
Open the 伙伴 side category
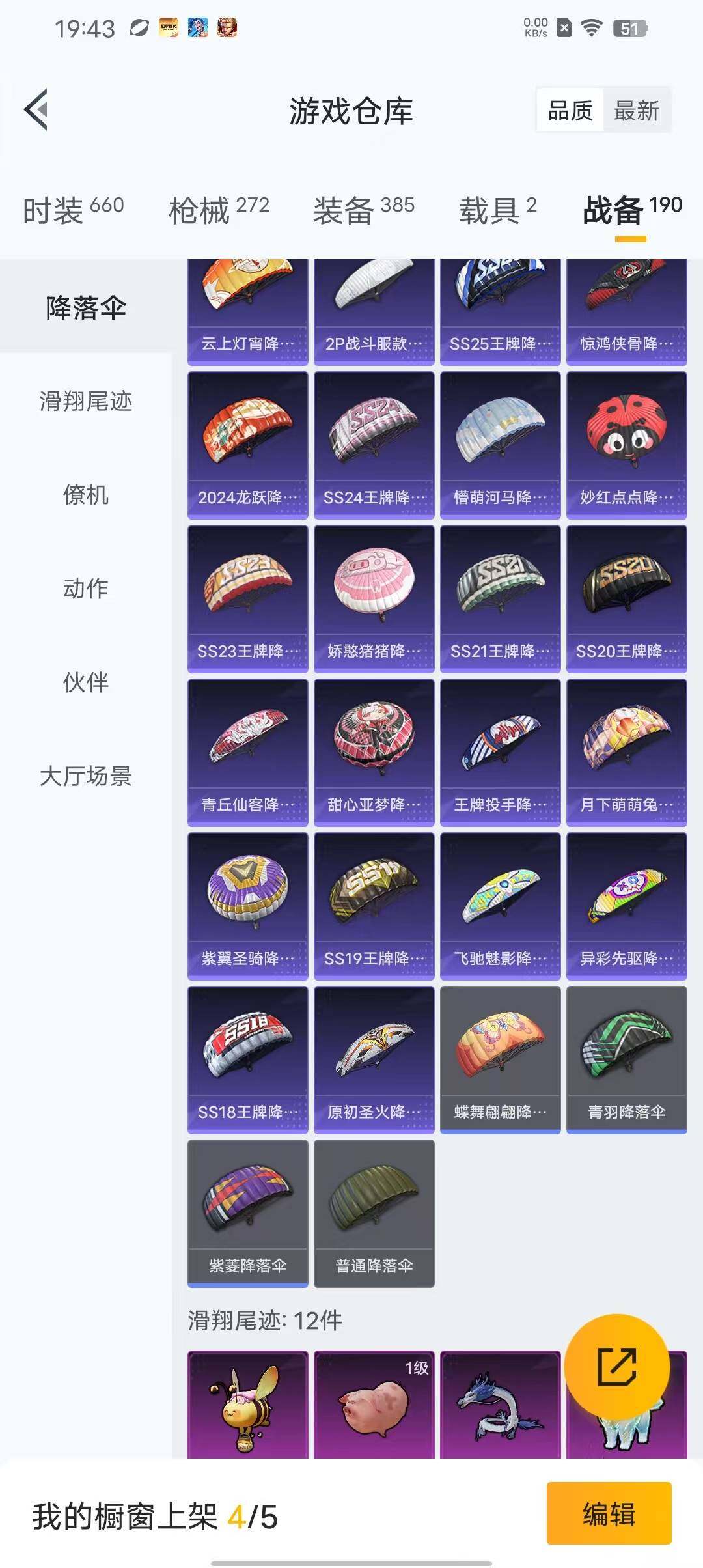(x=85, y=682)
